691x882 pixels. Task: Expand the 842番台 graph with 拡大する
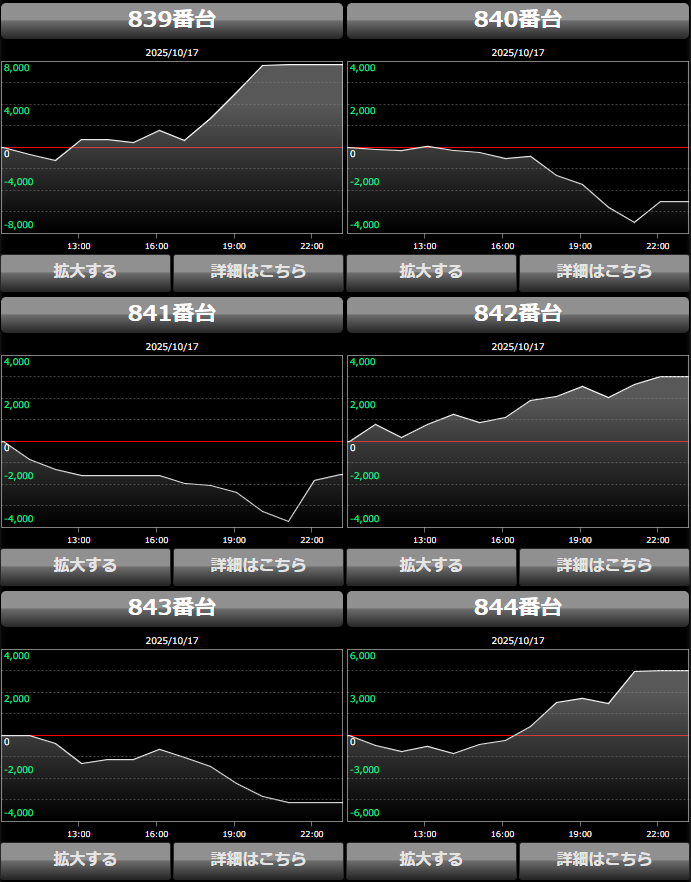(x=431, y=565)
